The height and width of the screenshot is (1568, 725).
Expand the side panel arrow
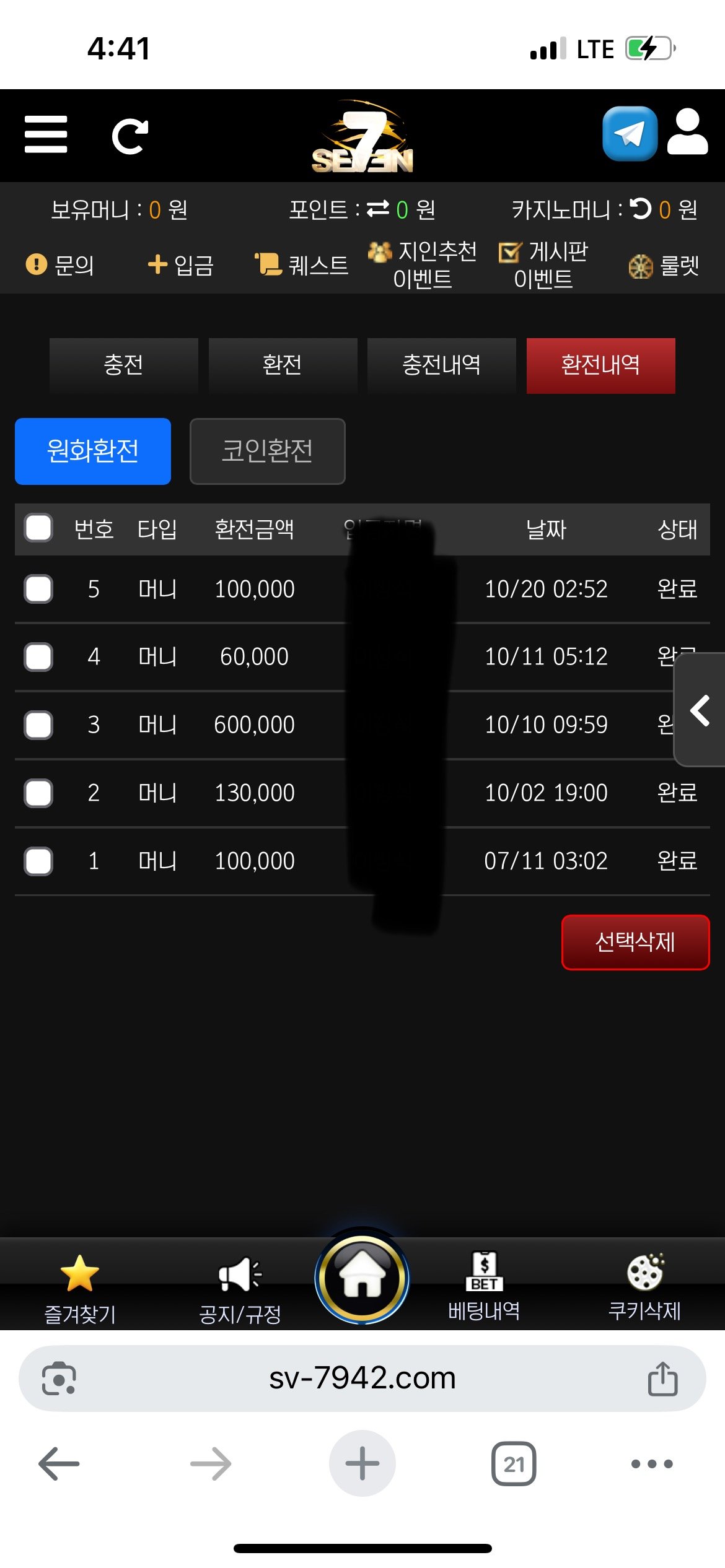[x=700, y=710]
